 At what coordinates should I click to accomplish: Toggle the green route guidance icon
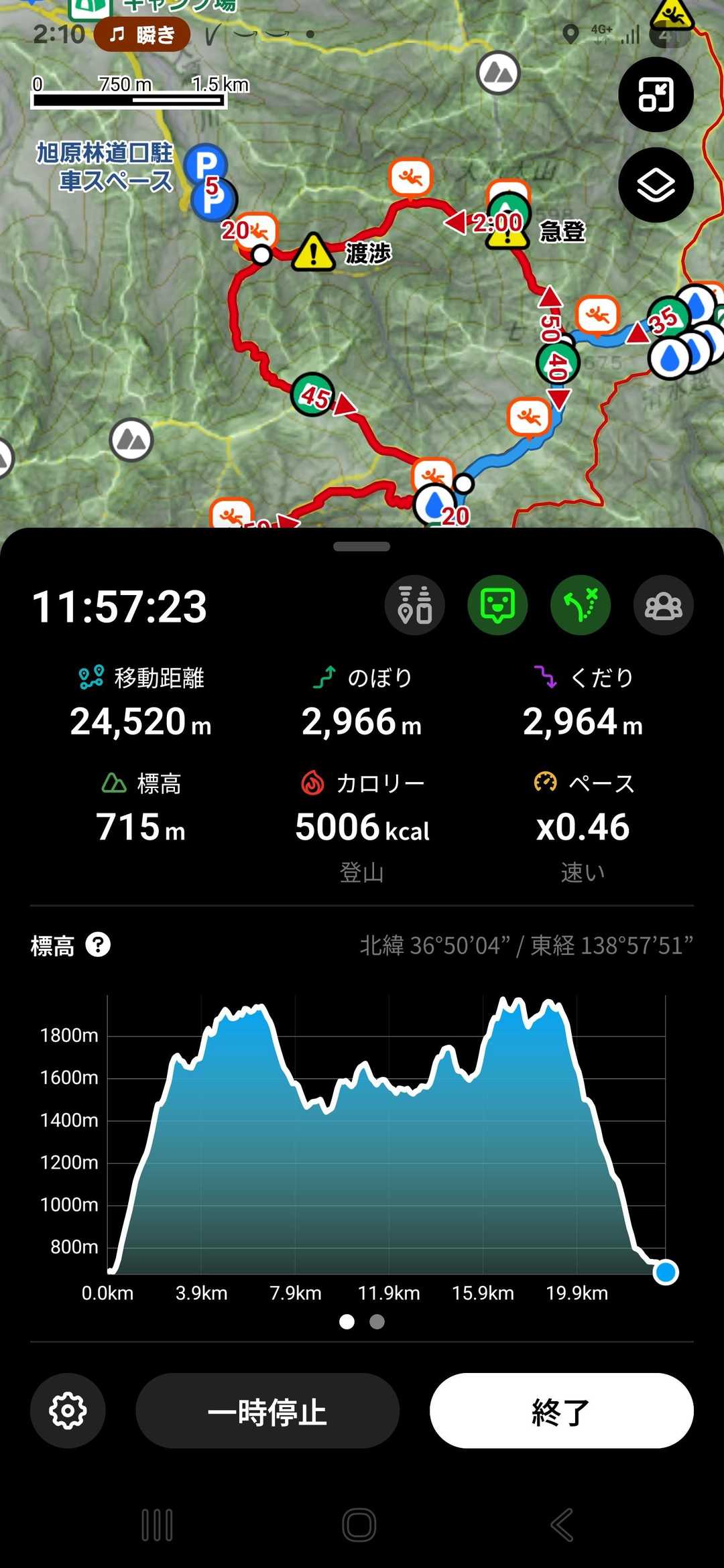pyautogui.click(x=580, y=606)
